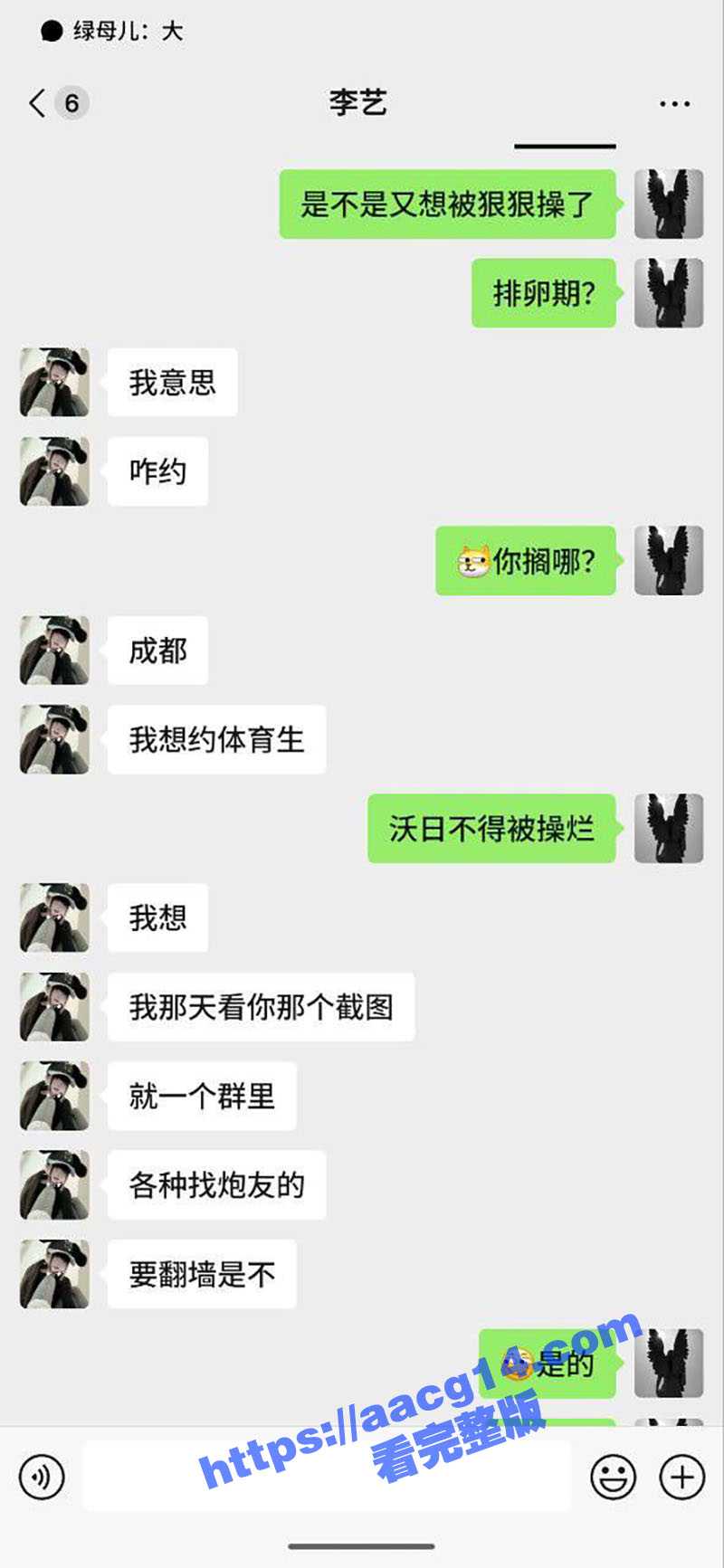The width and height of the screenshot is (724, 1568).
Task: Go back to the chat list
Action: coord(38,103)
